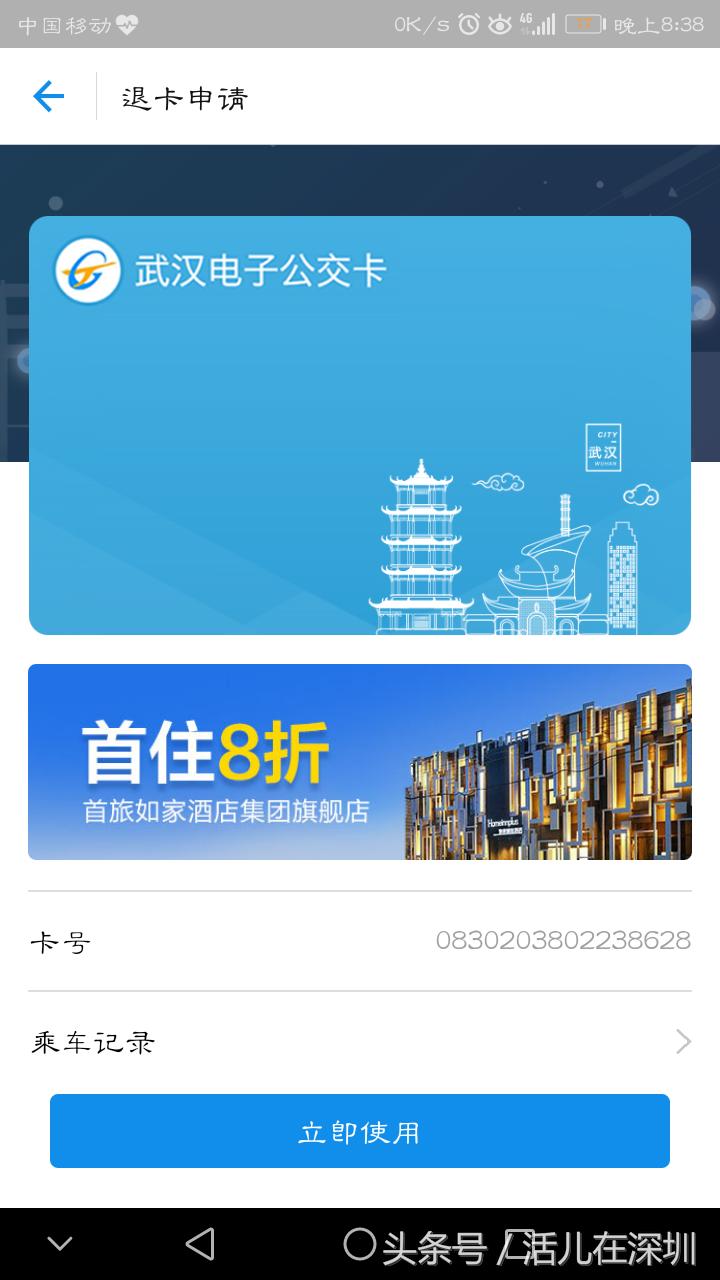Viewport: 720px width, 1280px height.
Task: Open the 首住8折 hotel banner ad
Action: click(x=360, y=761)
